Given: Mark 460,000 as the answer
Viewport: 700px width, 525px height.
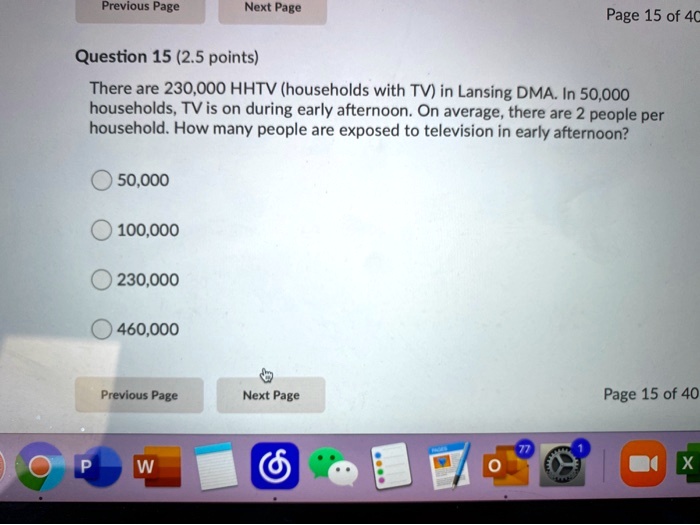Looking at the screenshot, I should pos(103,329).
